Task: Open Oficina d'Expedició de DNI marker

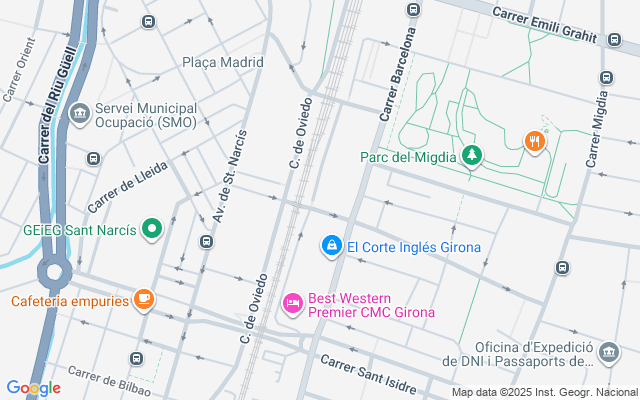Action: pos(608,352)
